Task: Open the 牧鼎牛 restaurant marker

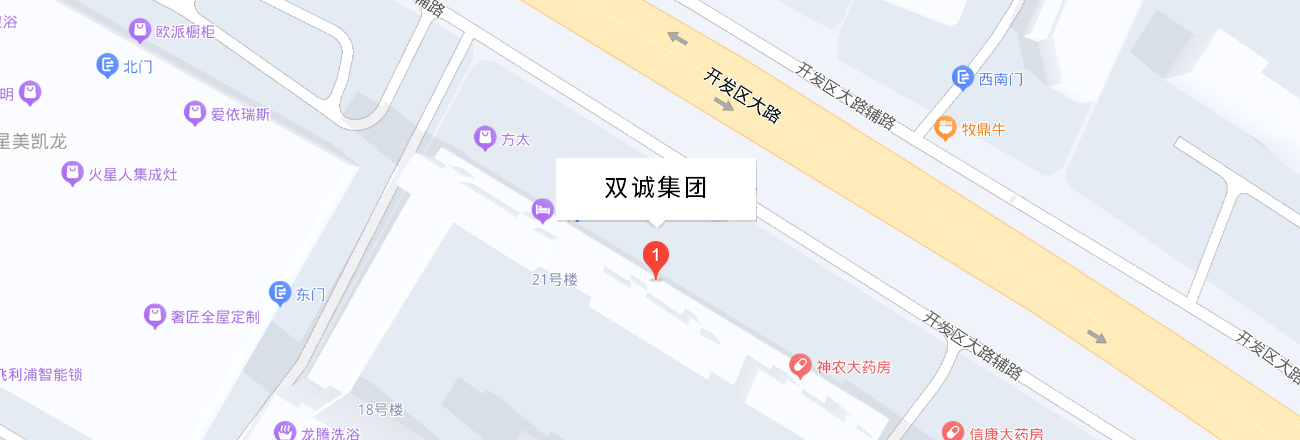Action: tap(944, 128)
